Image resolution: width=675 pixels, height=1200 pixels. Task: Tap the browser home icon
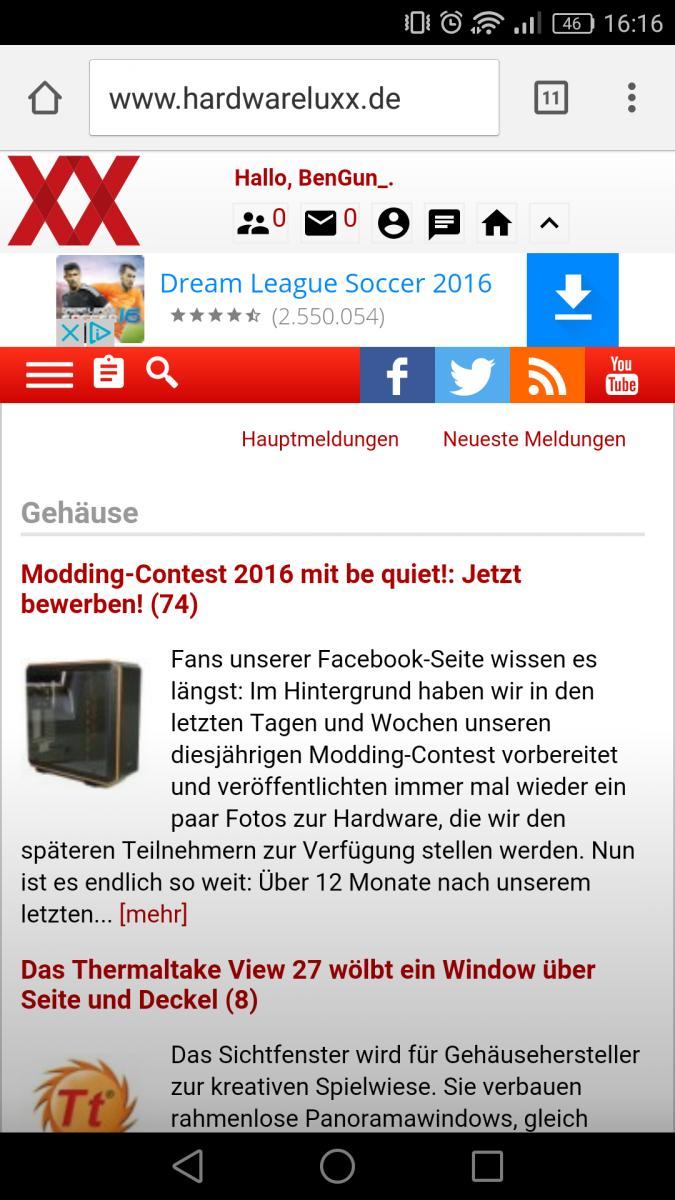[x=45, y=98]
